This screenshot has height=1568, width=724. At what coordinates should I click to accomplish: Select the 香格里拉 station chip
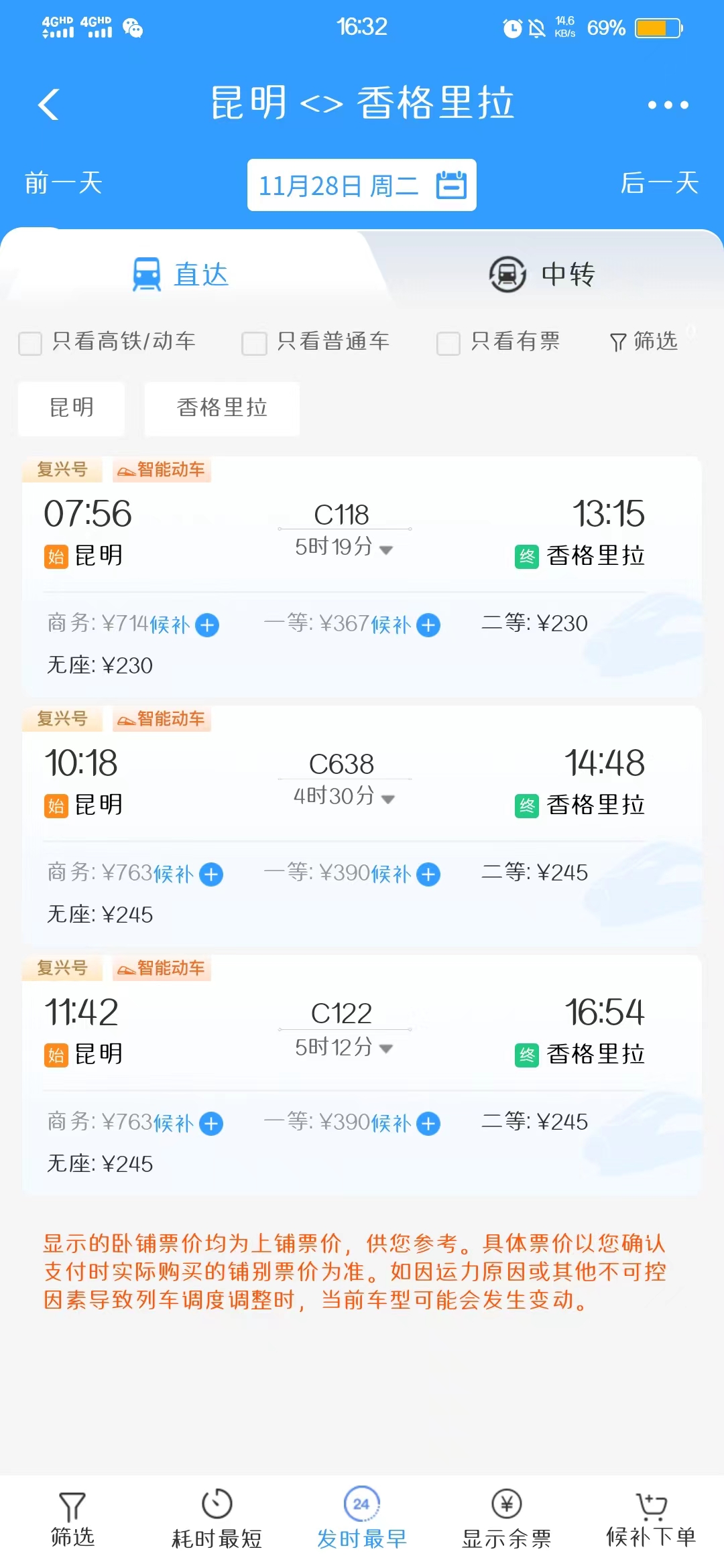(x=222, y=409)
